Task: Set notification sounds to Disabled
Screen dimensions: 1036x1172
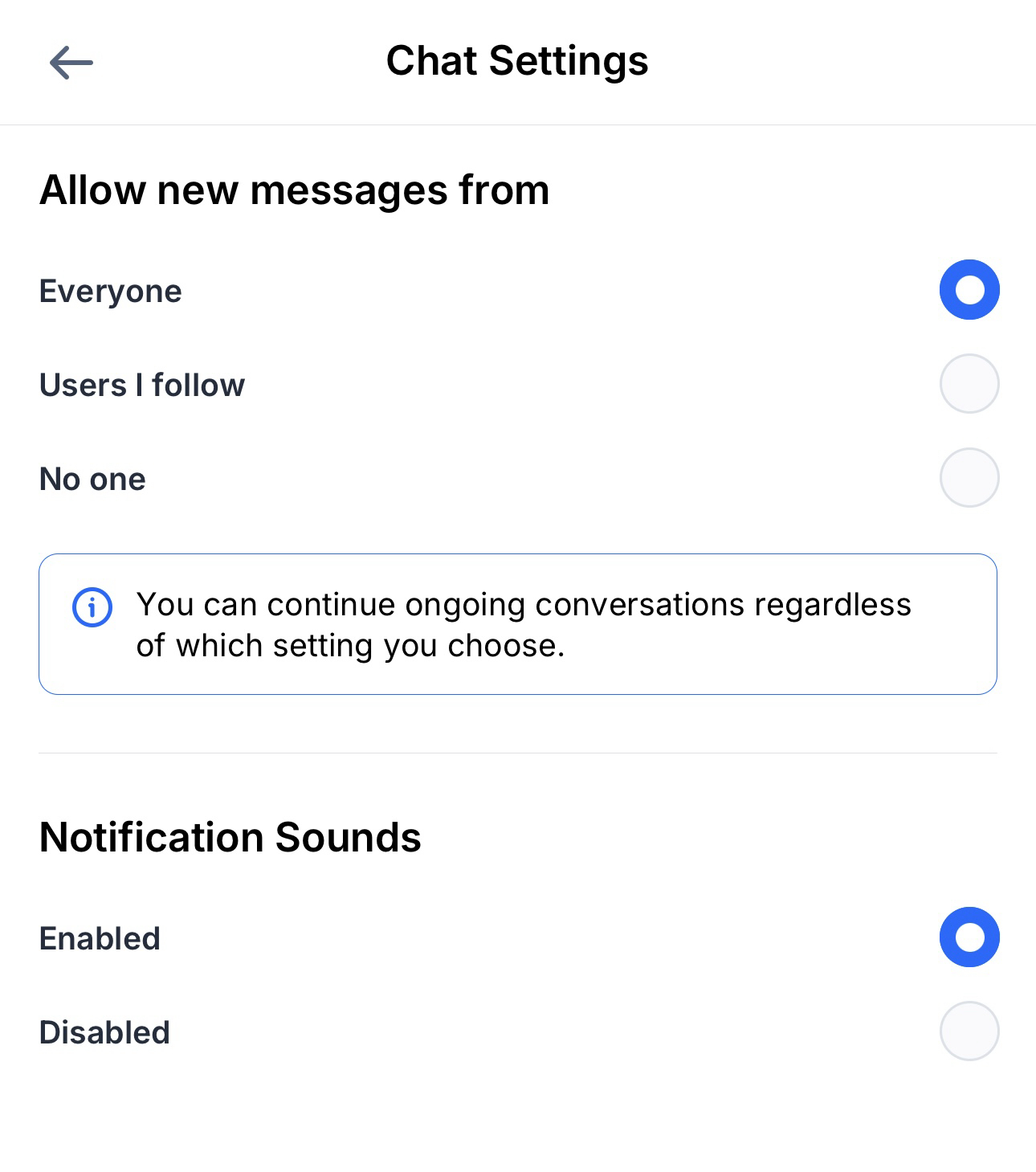Action: [x=969, y=1031]
